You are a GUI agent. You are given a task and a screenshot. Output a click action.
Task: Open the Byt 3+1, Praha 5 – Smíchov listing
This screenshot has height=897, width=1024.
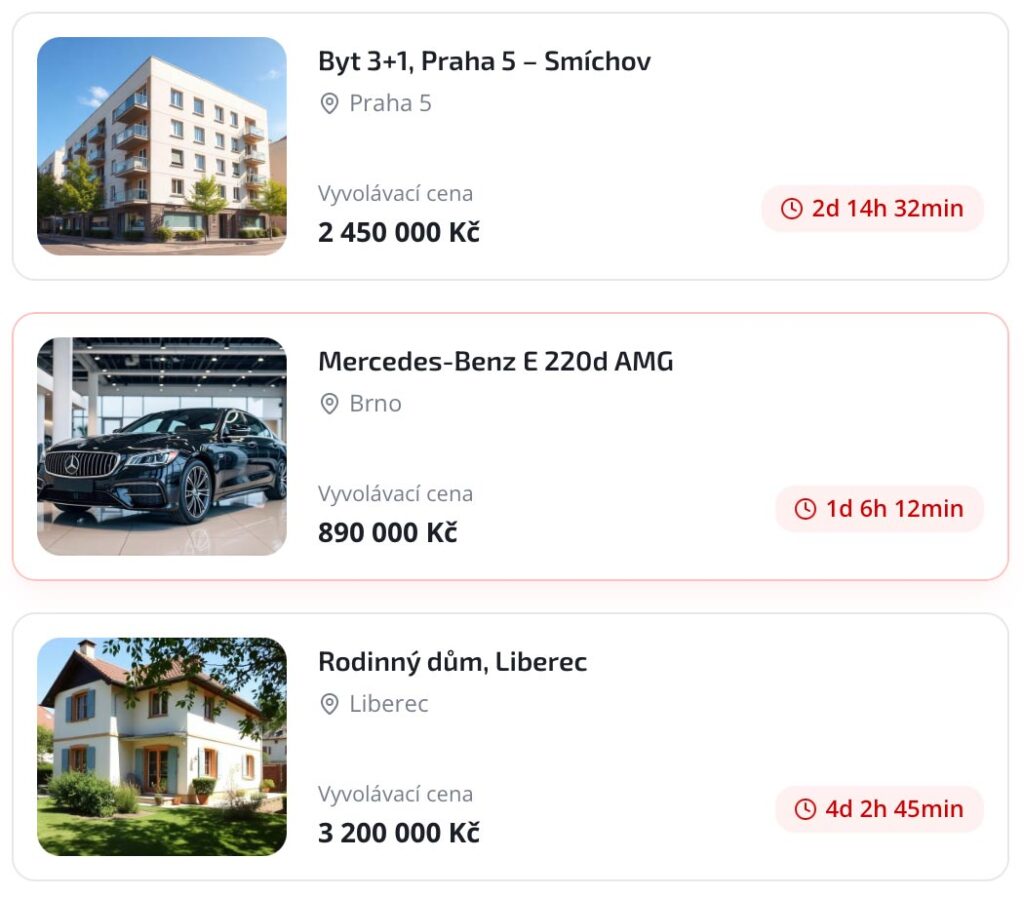(x=484, y=62)
